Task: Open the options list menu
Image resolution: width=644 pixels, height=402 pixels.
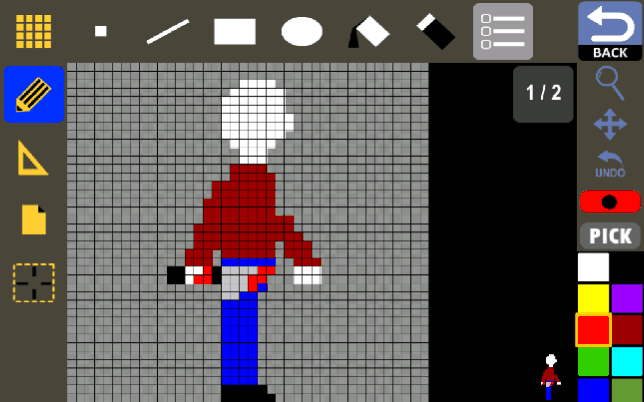Action: click(x=503, y=31)
